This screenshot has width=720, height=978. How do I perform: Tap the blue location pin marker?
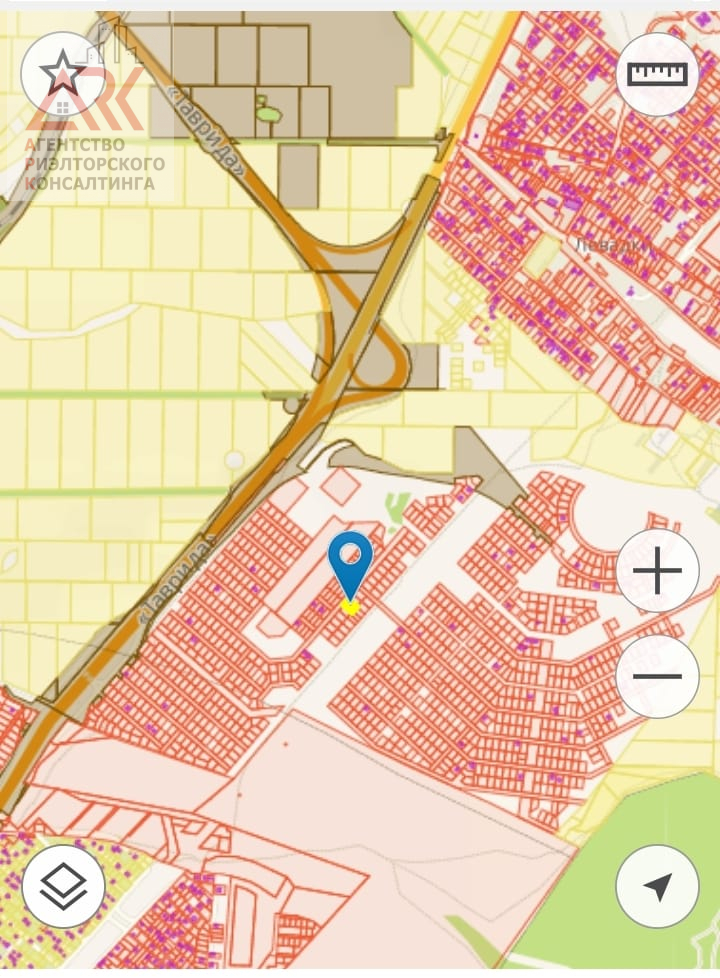[350, 560]
